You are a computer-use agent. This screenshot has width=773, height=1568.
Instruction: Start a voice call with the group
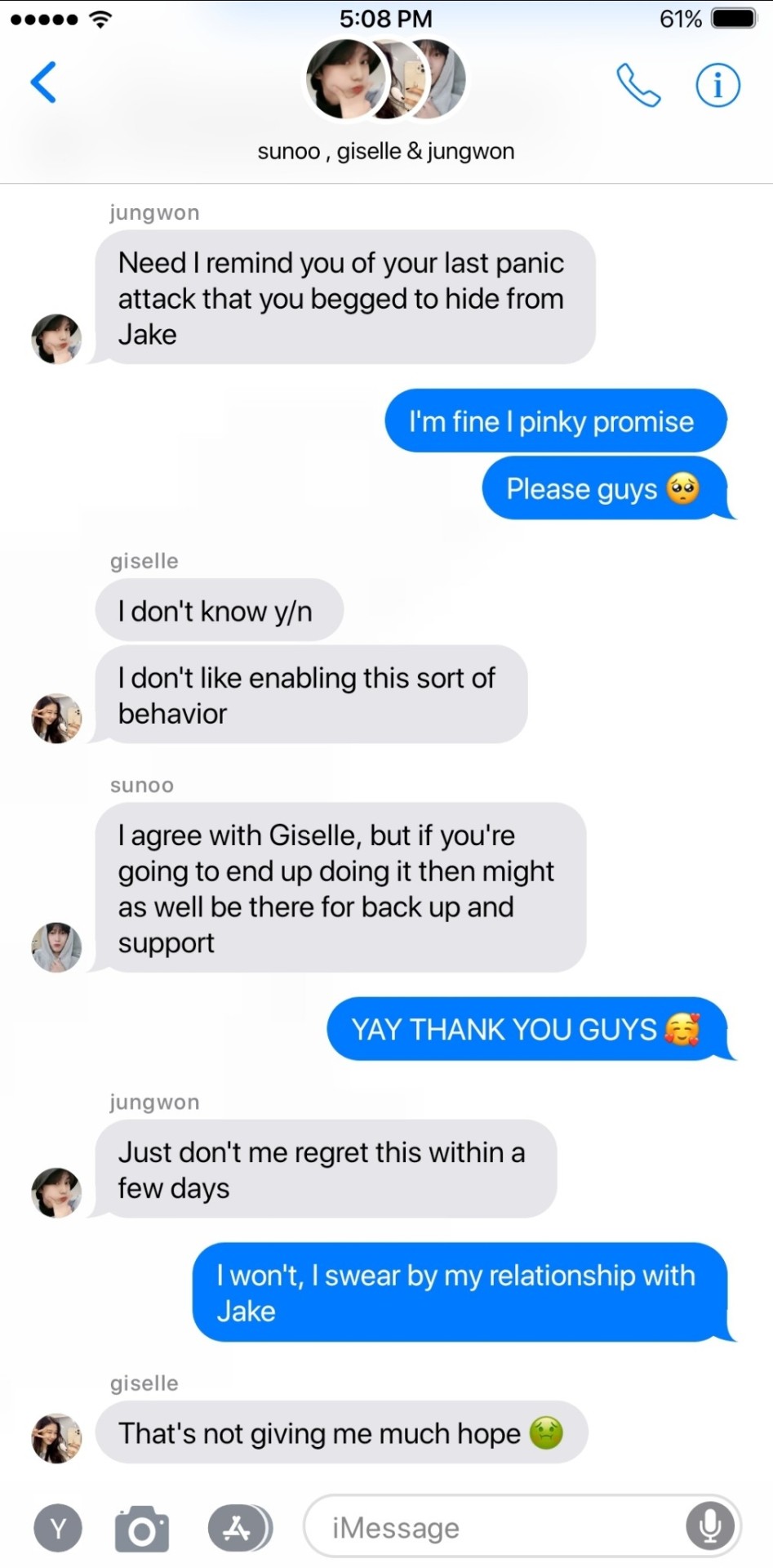pyautogui.click(x=638, y=85)
